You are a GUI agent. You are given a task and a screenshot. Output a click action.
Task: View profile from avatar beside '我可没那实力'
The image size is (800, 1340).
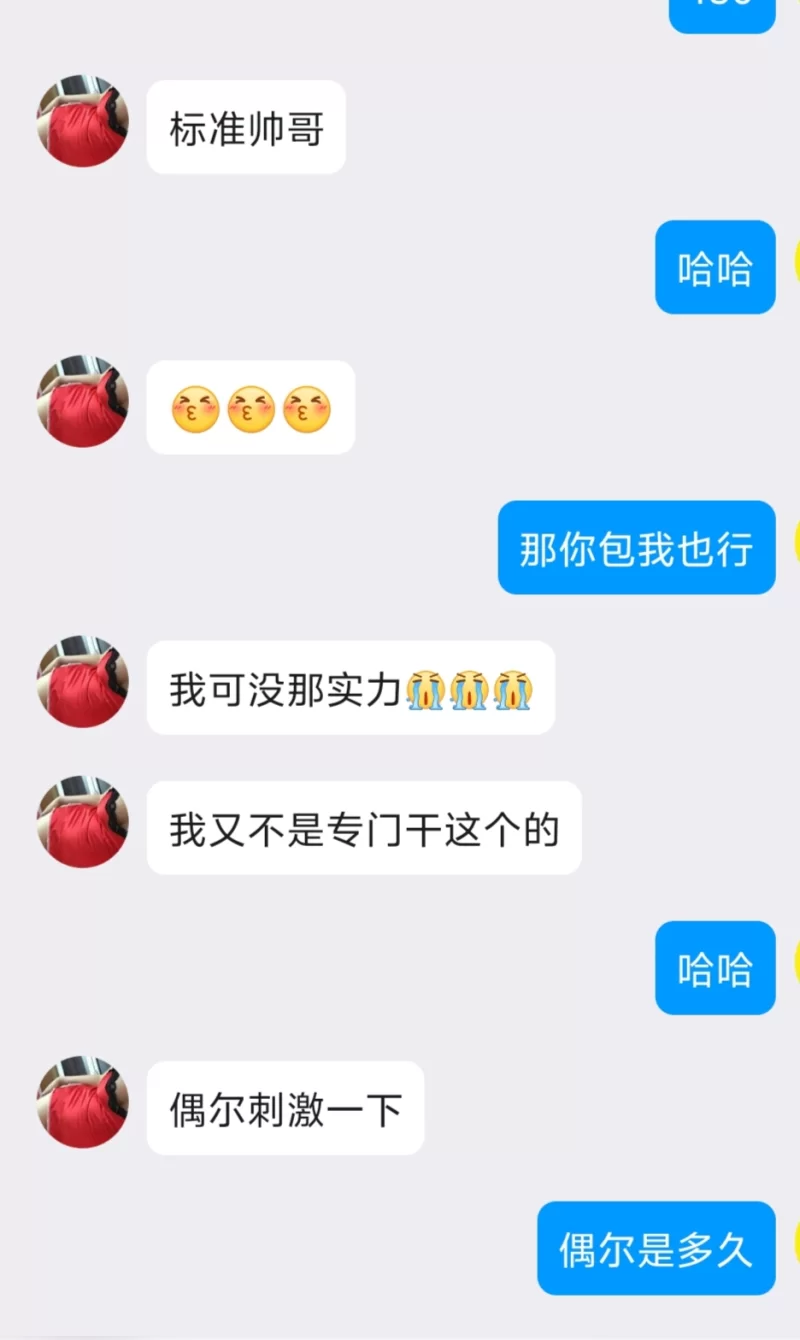pos(83,681)
